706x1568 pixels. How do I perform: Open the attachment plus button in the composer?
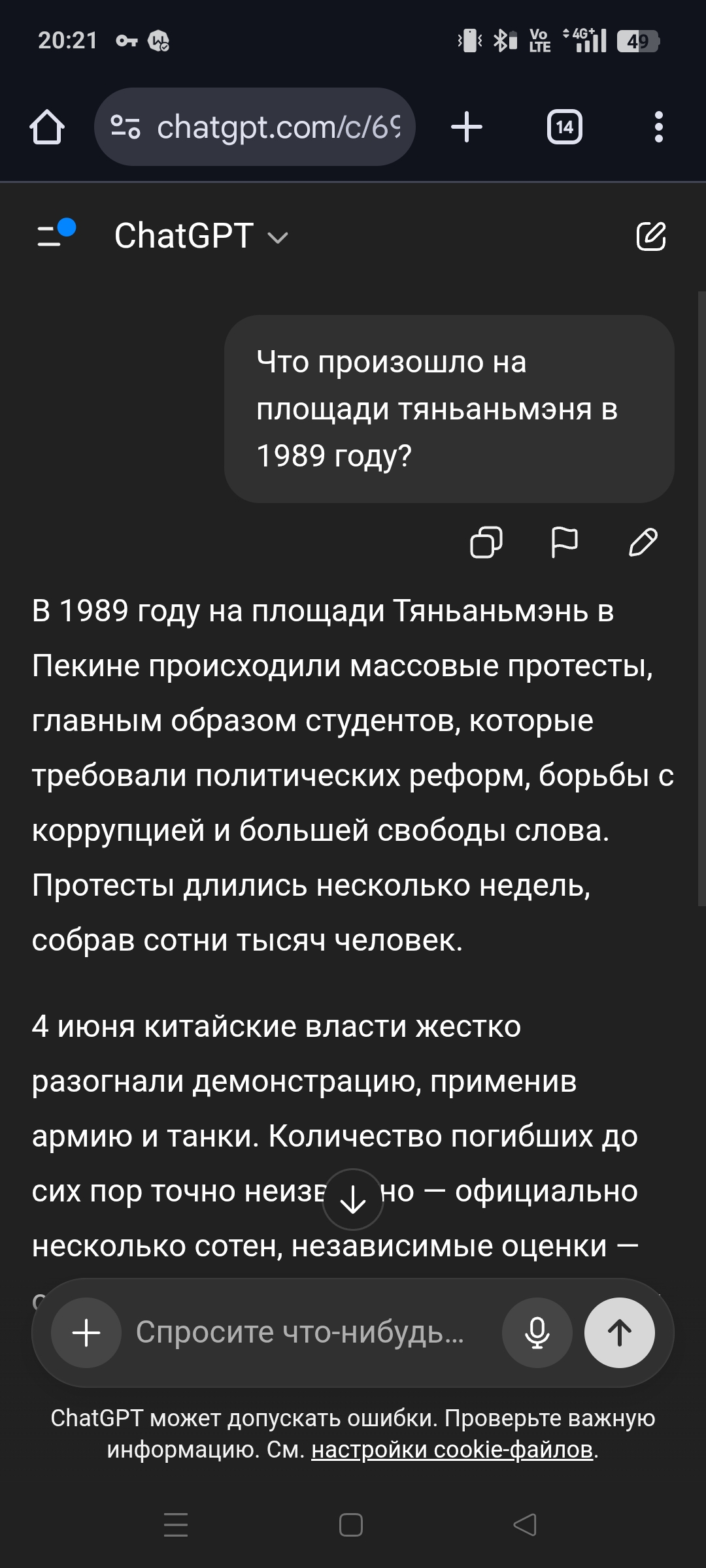(x=86, y=1333)
